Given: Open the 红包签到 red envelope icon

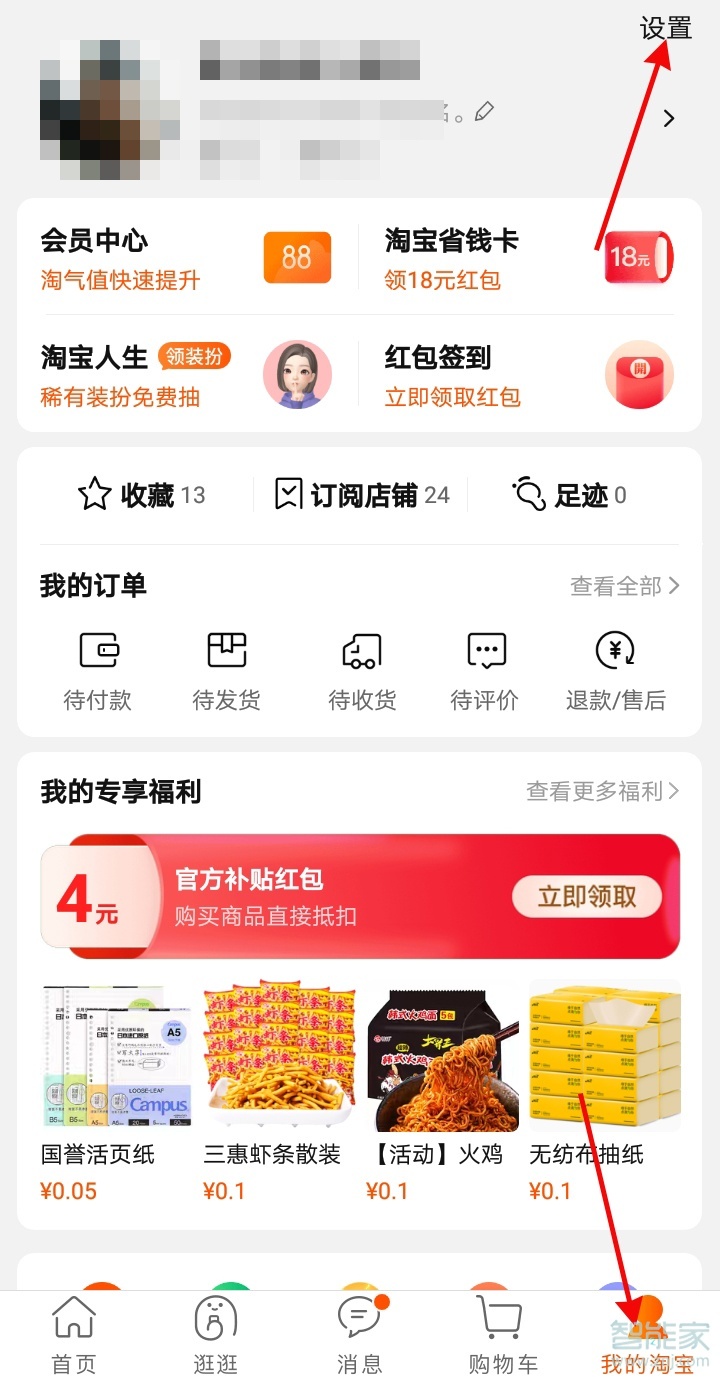Looking at the screenshot, I should pyautogui.click(x=639, y=375).
